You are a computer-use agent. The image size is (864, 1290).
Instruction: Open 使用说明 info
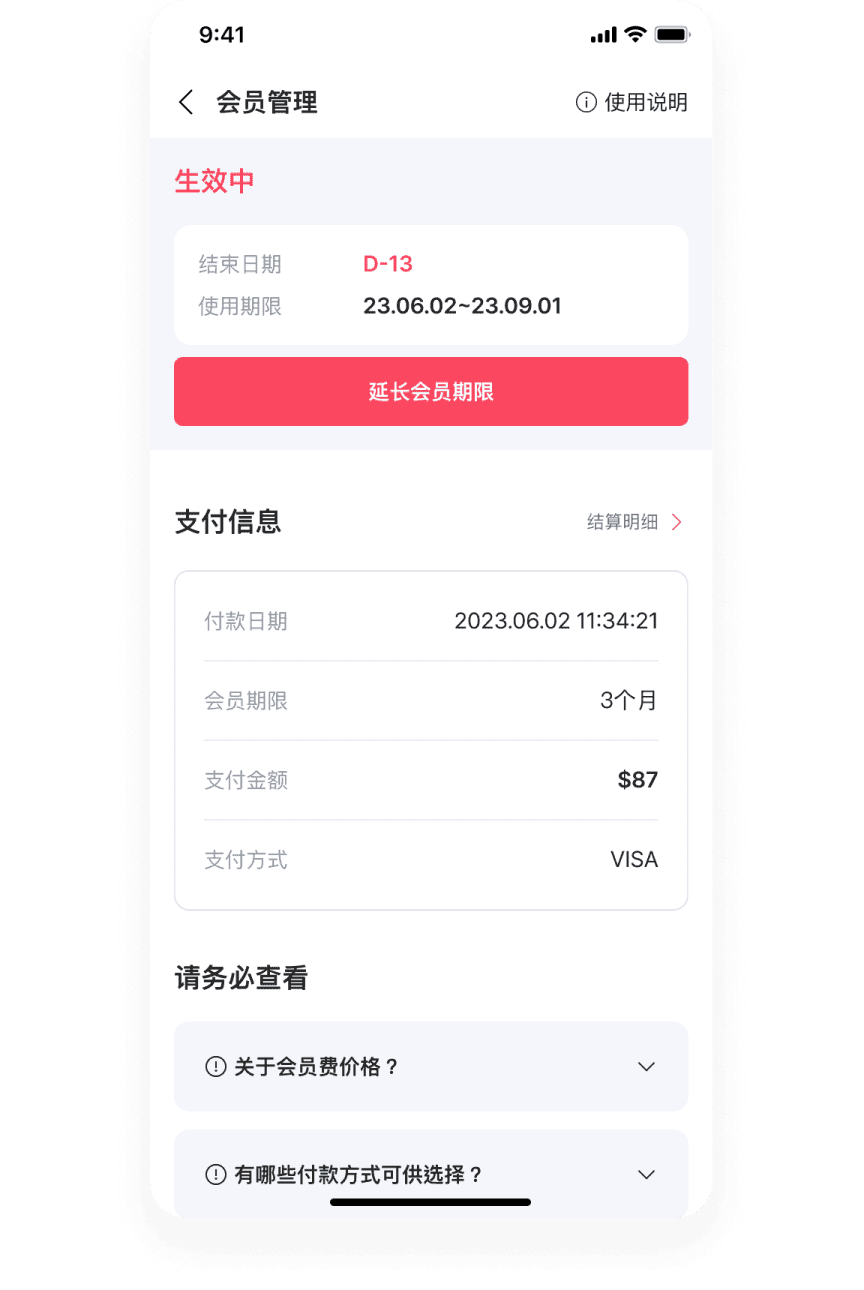point(632,102)
